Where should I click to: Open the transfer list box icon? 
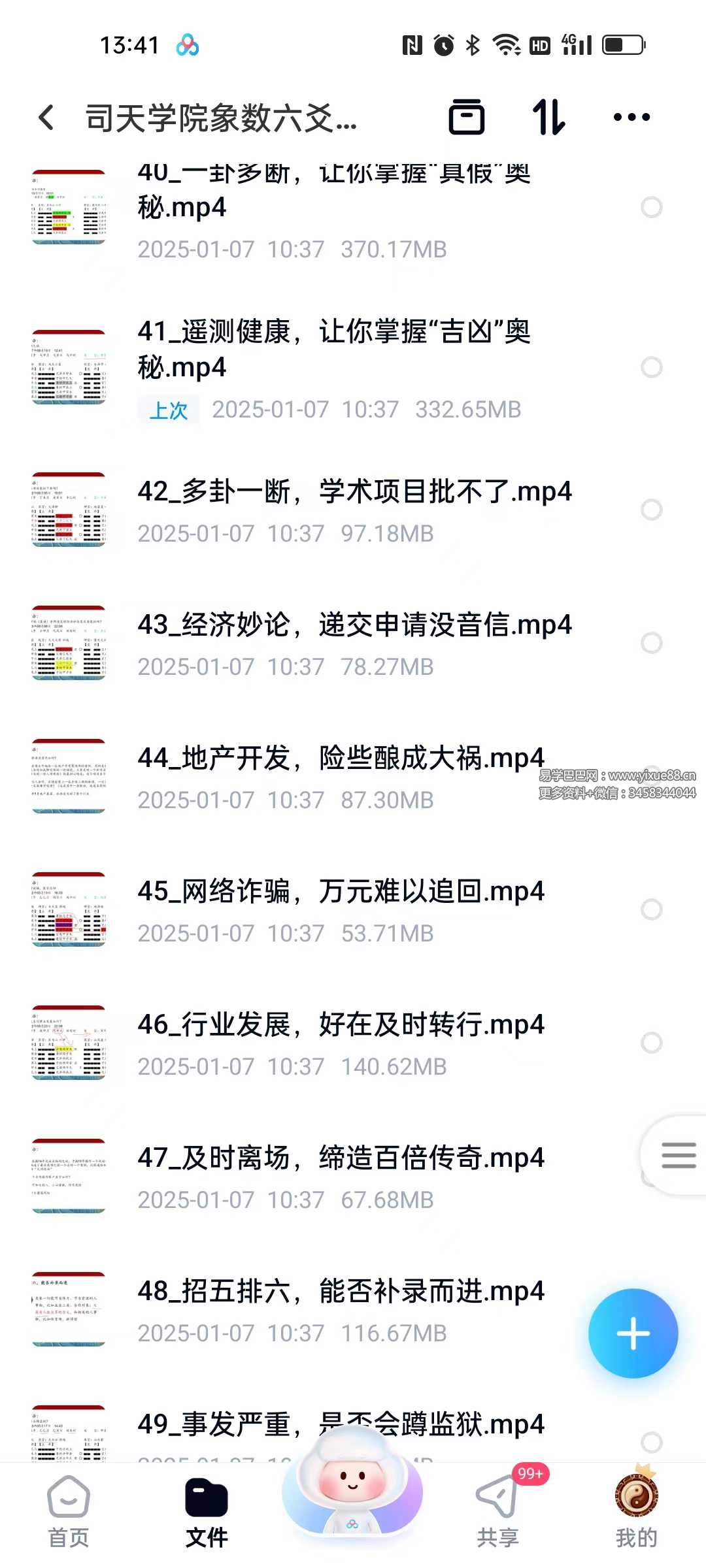pyautogui.click(x=467, y=118)
